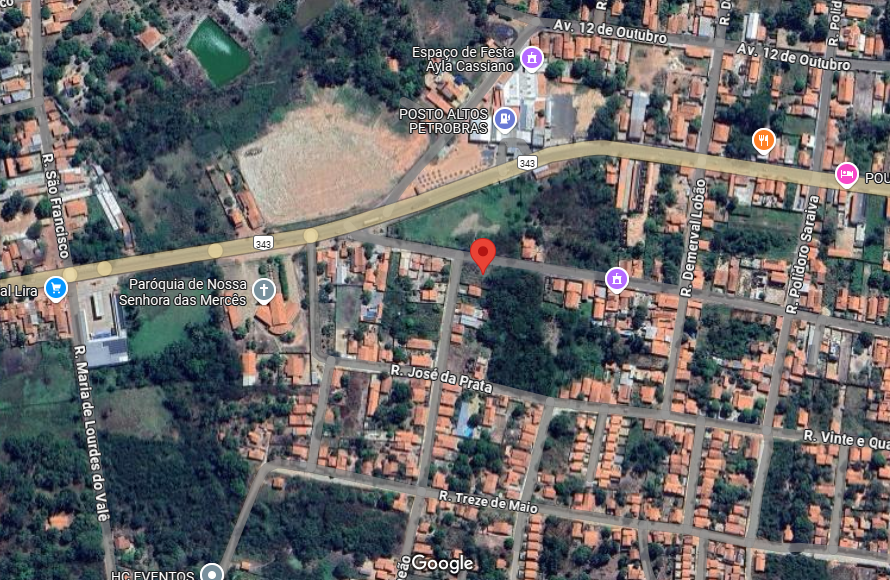Viewport: 890px width, 580px height.
Task: Select the unlabeled purple venue pin
Action: point(618,277)
